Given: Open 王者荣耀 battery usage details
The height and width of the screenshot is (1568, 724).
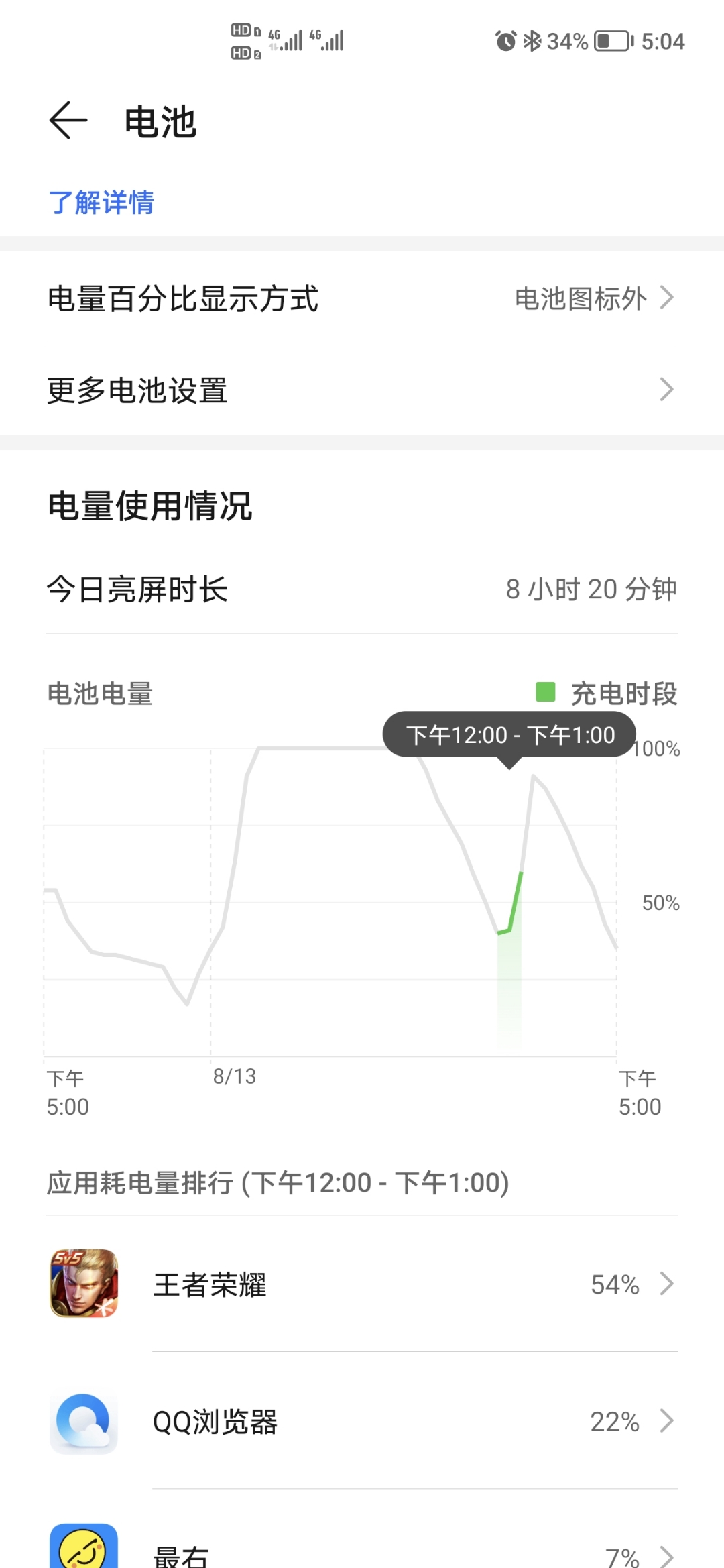Looking at the screenshot, I should 362,1284.
